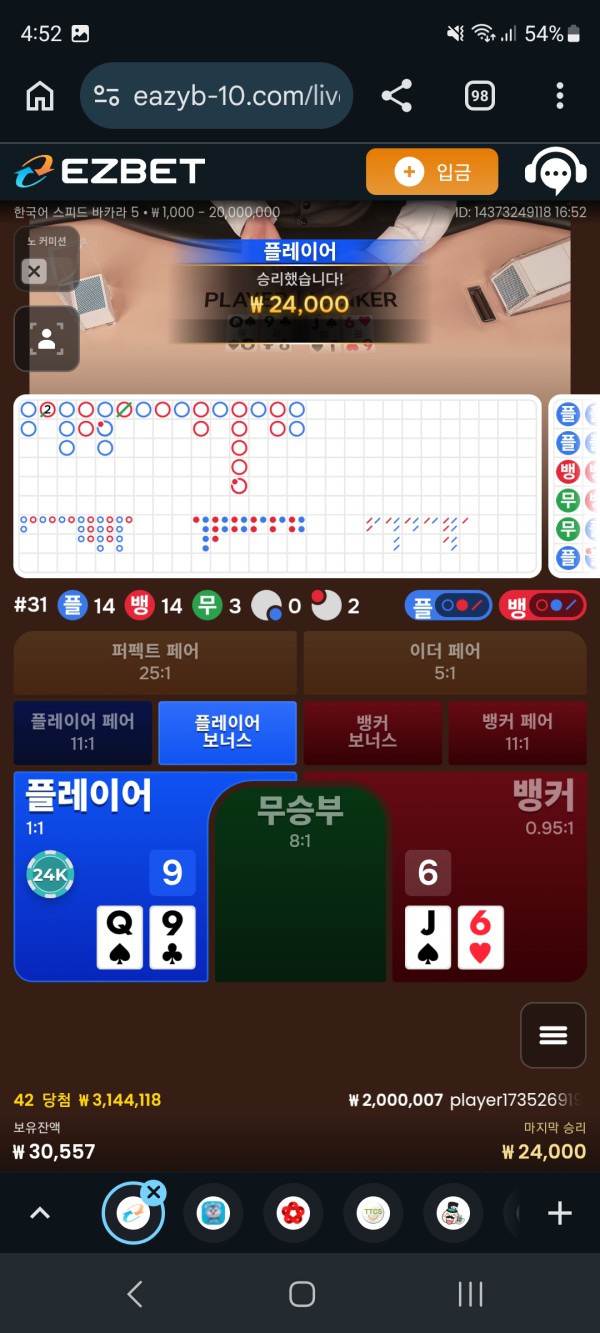Bet on 플레이어 페어 11:1
600x1333 pixels.
(x=83, y=732)
